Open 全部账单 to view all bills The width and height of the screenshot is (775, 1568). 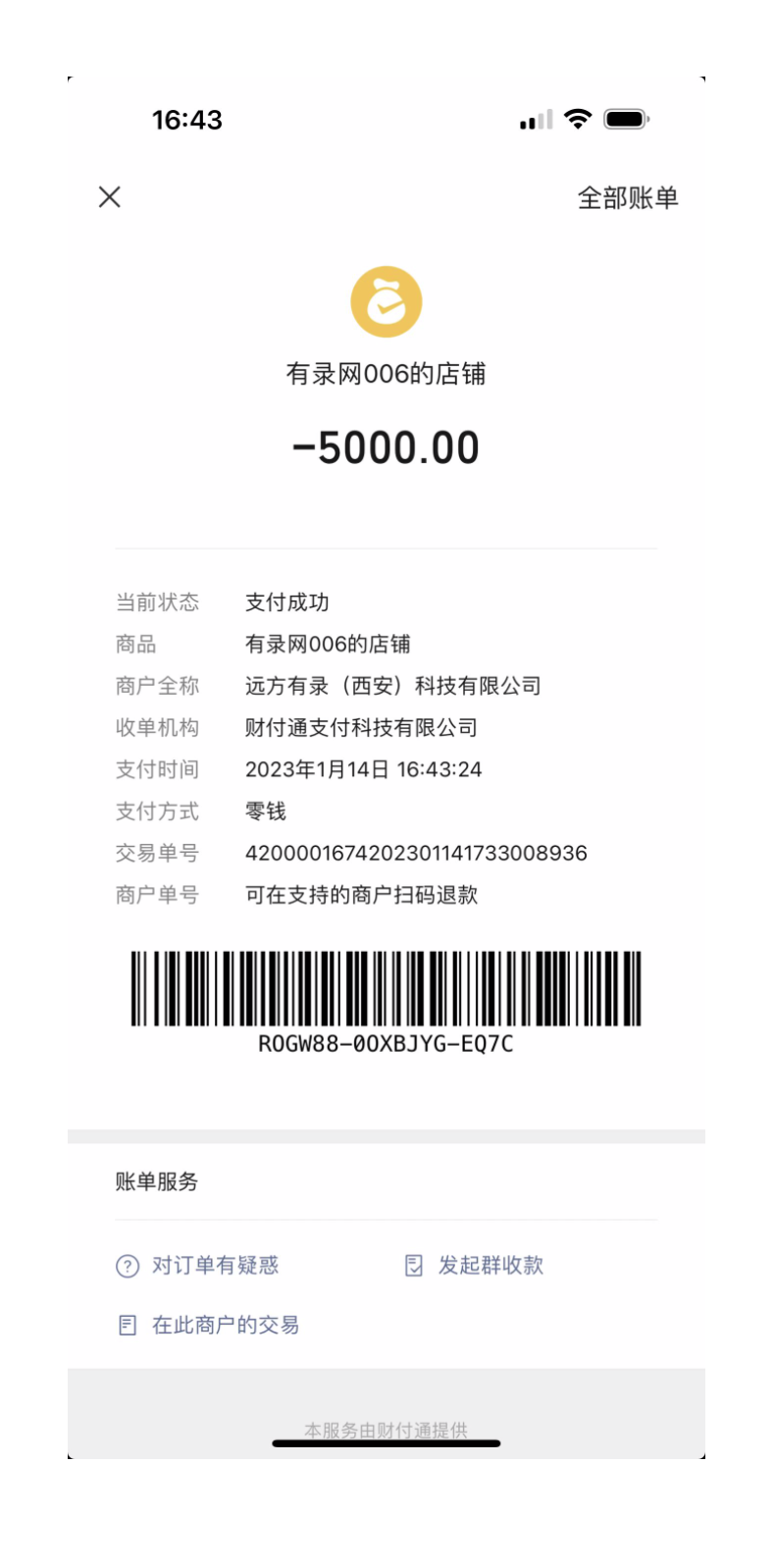pyautogui.click(x=627, y=198)
